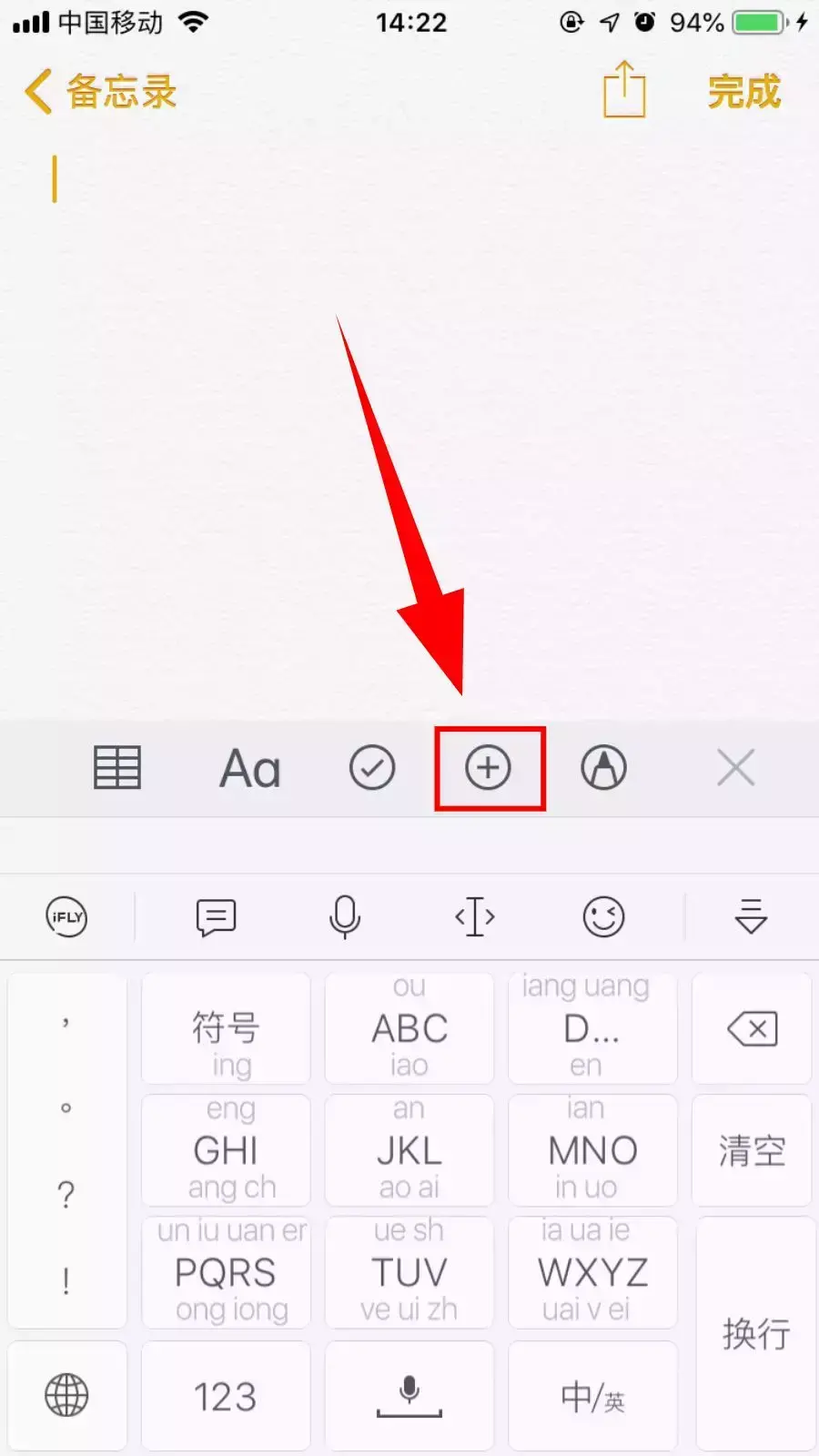This screenshot has width=819, height=1456.
Task: Open iFLY keyboard settings
Action: 66,917
